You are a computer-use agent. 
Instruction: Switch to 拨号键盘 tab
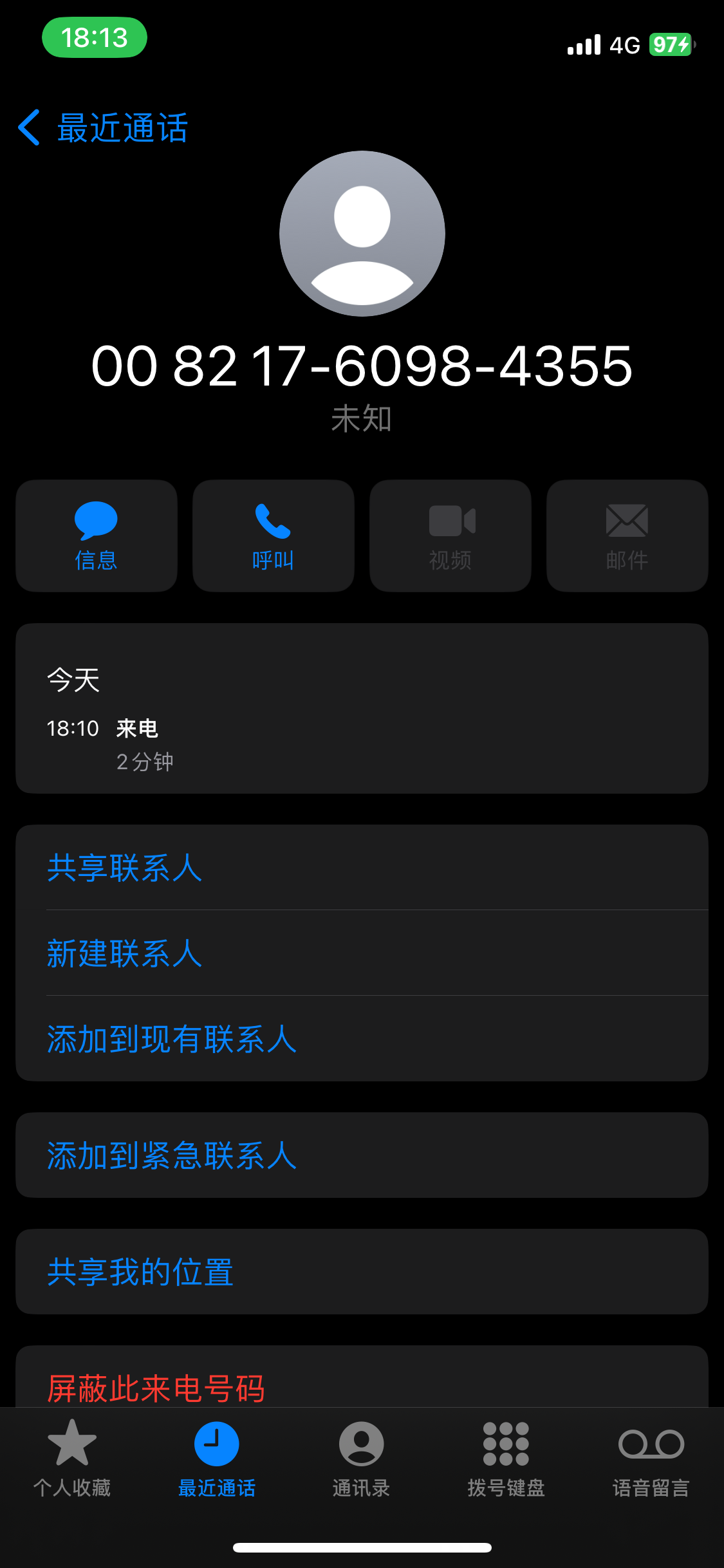point(506,1459)
